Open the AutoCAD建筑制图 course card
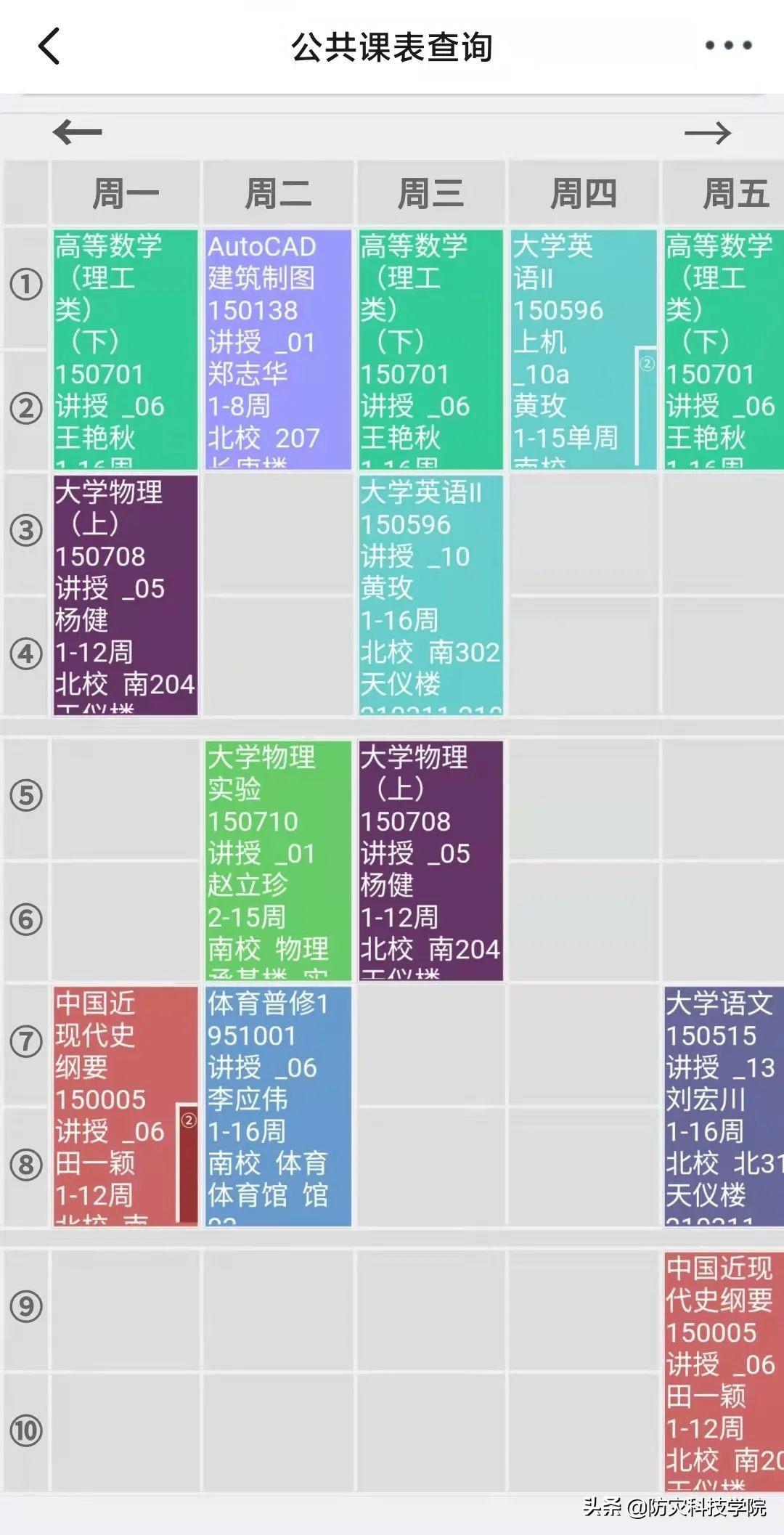Viewport: 784px width, 1535px height. click(278, 349)
